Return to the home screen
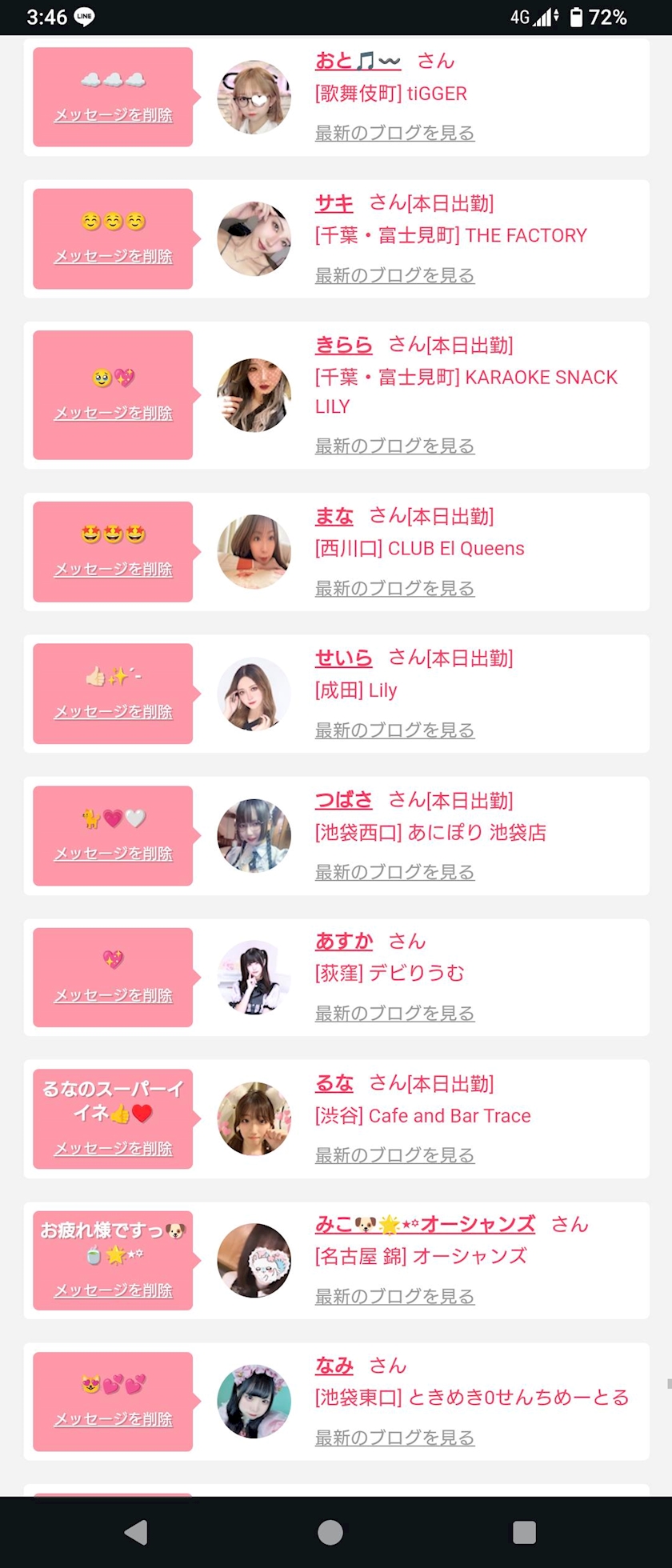 point(330,1533)
